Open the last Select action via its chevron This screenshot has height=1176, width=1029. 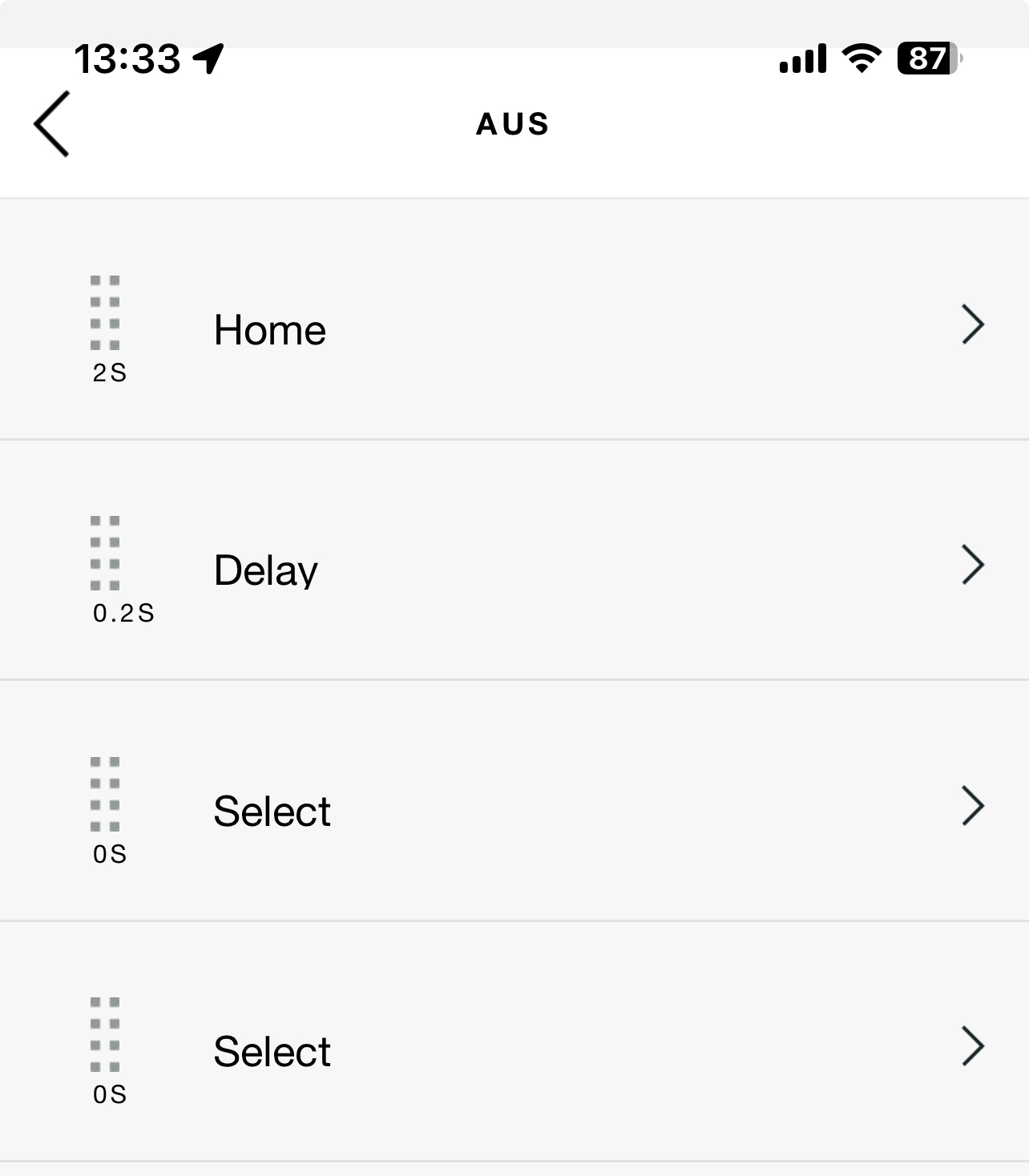point(973,1046)
